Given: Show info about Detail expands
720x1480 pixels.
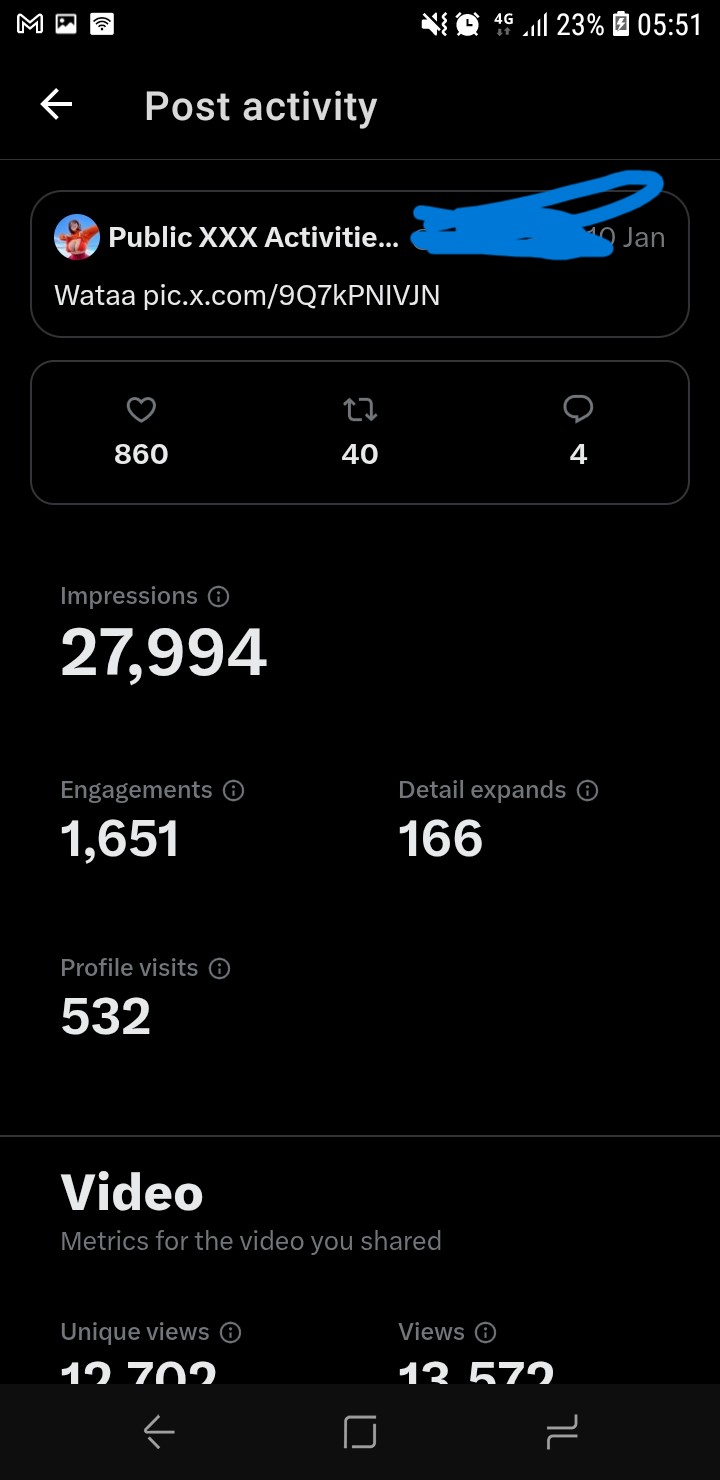Looking at the screenshot, I should pos(588,791).
